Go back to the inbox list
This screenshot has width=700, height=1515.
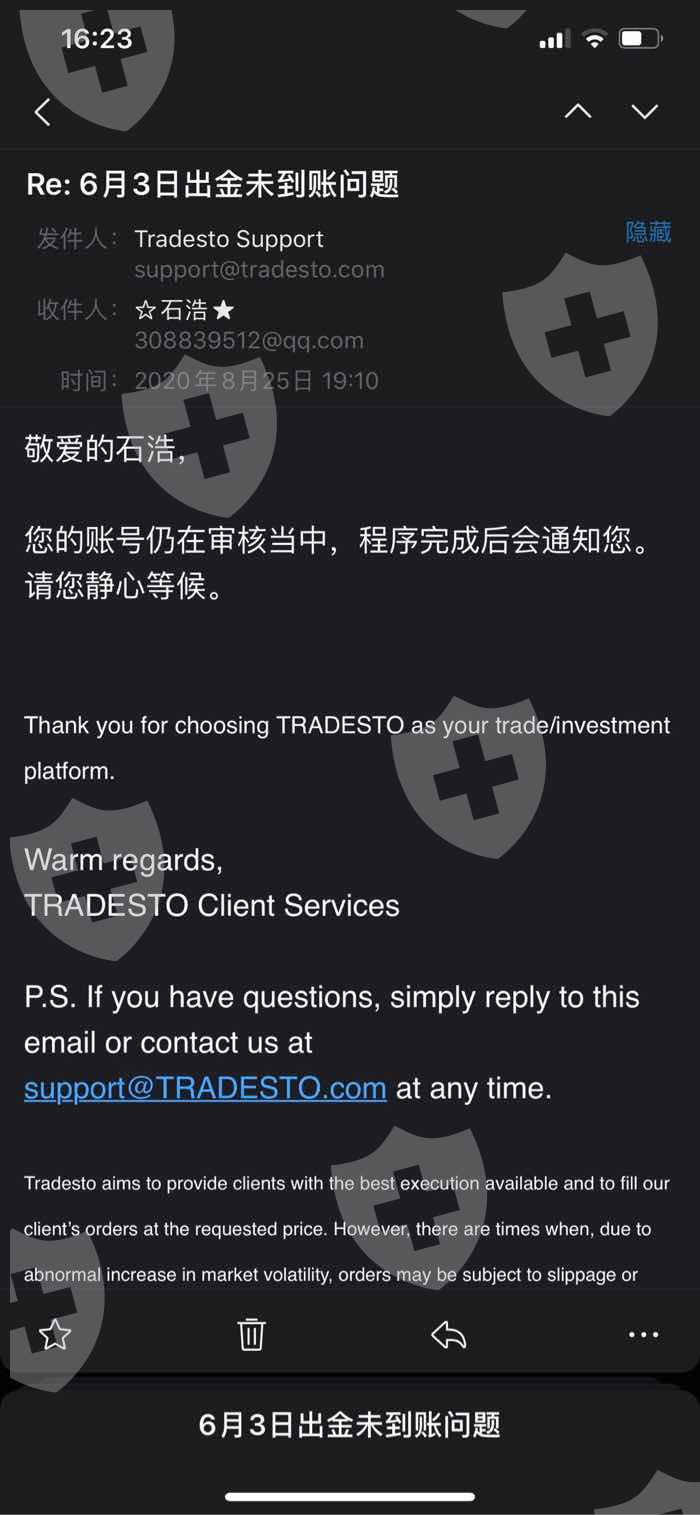pos(42,112)
